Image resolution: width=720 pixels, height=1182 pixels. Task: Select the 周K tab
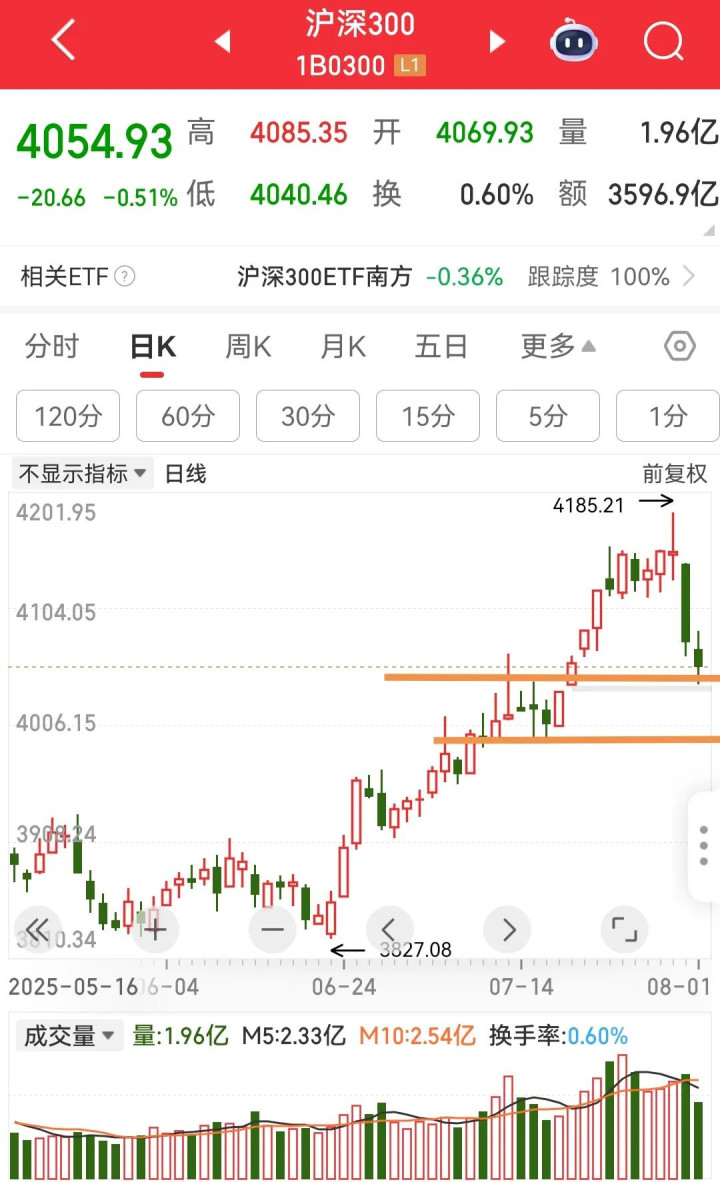click(248, 347)
